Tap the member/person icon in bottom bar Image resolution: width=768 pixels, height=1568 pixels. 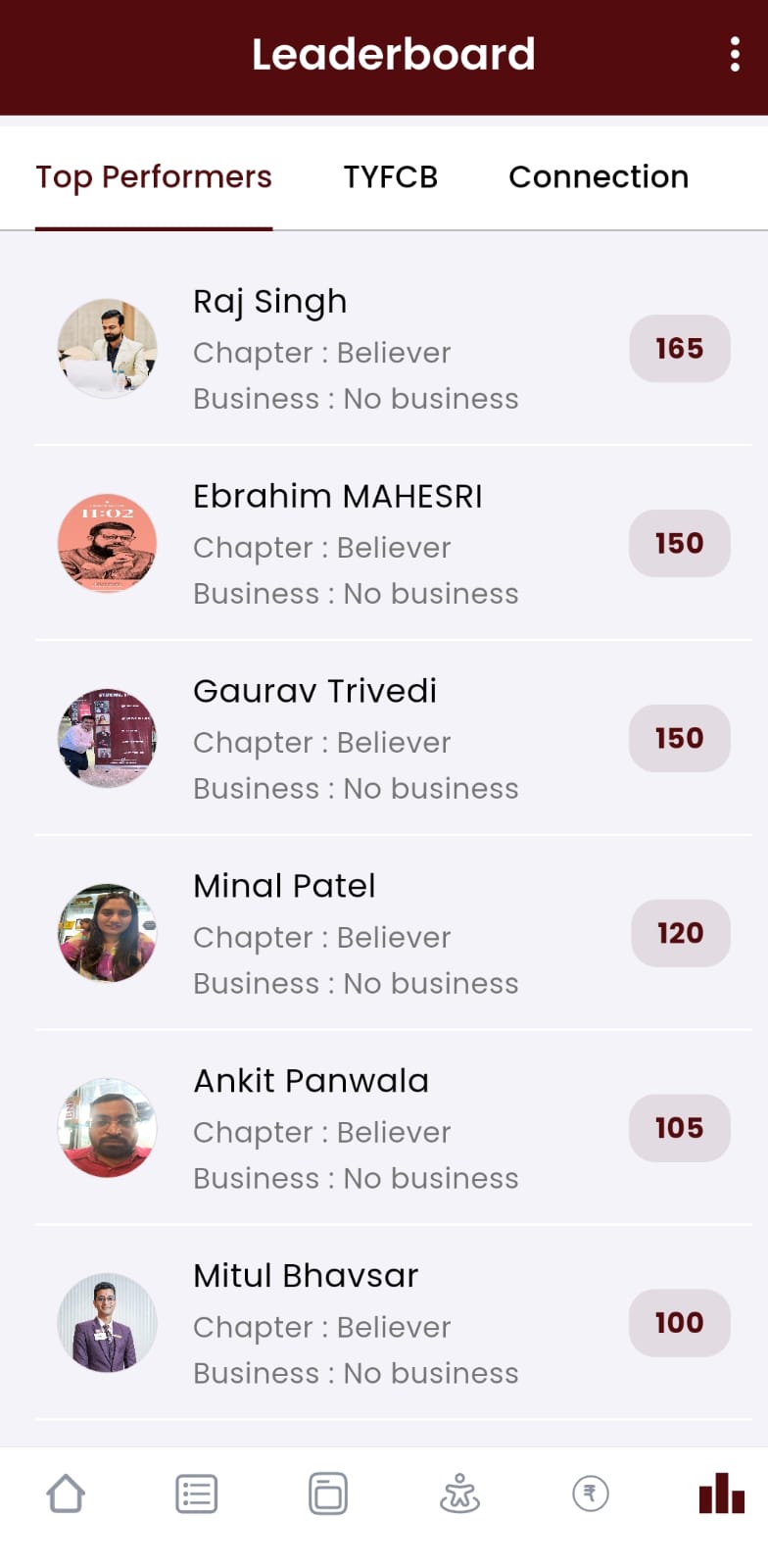click(x=458, y=1493)
